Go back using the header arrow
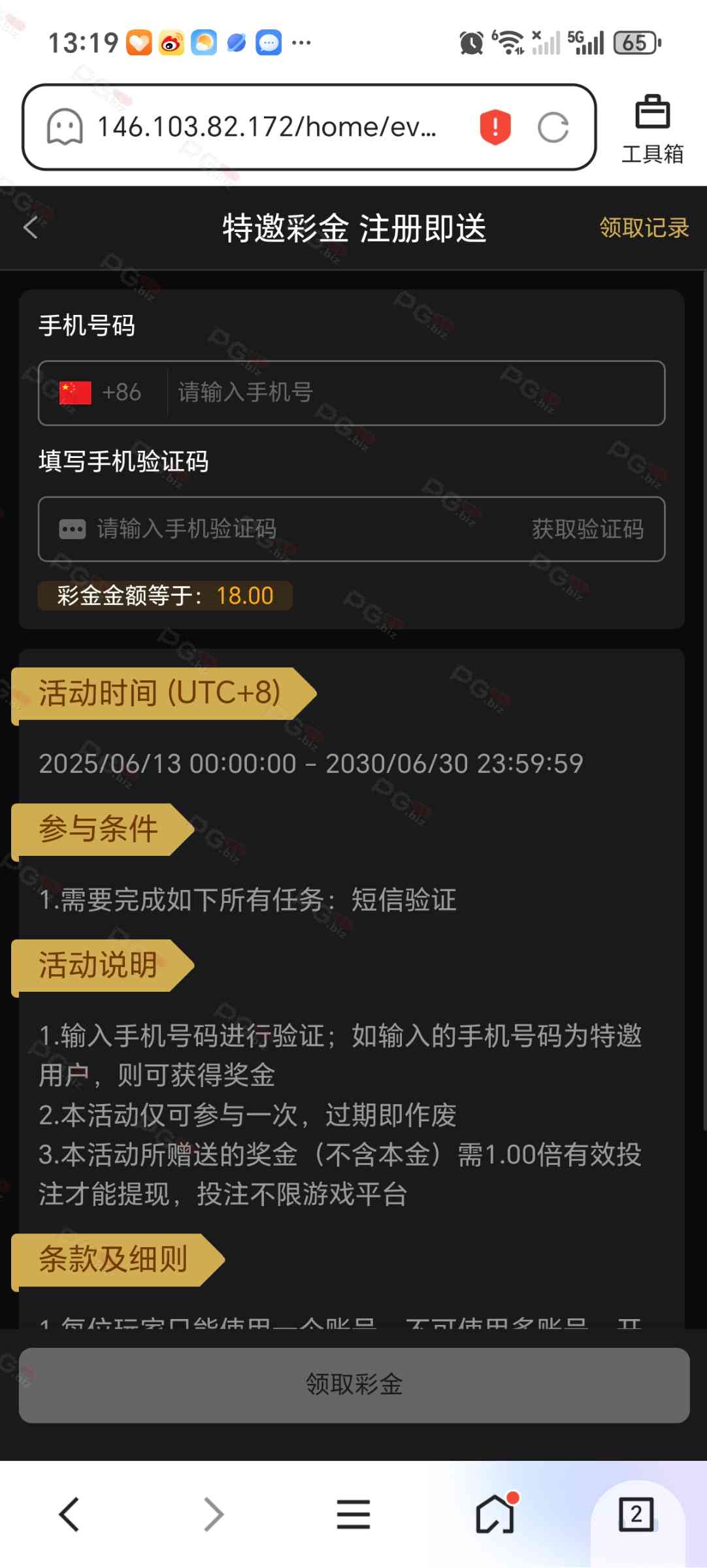 click(x=31, y=228)
